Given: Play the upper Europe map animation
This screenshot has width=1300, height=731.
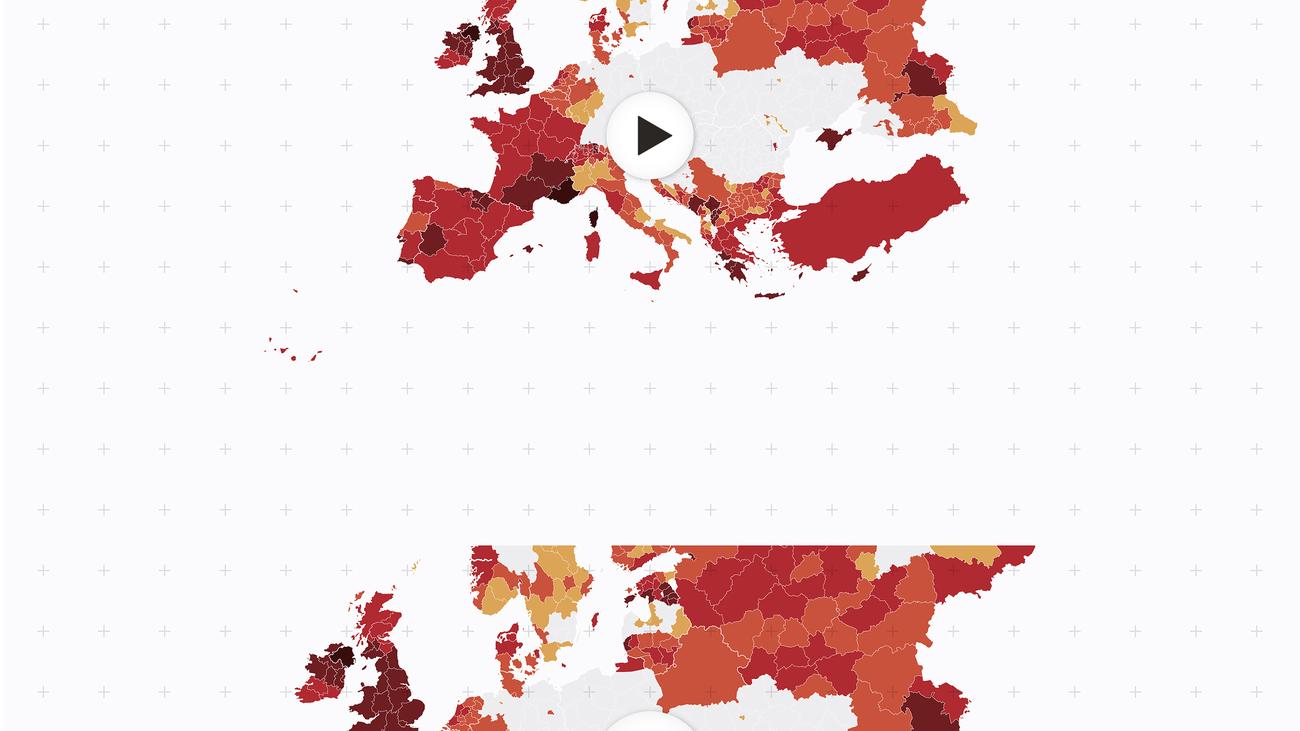Looking at the screenshot, I should pos(650,136).
